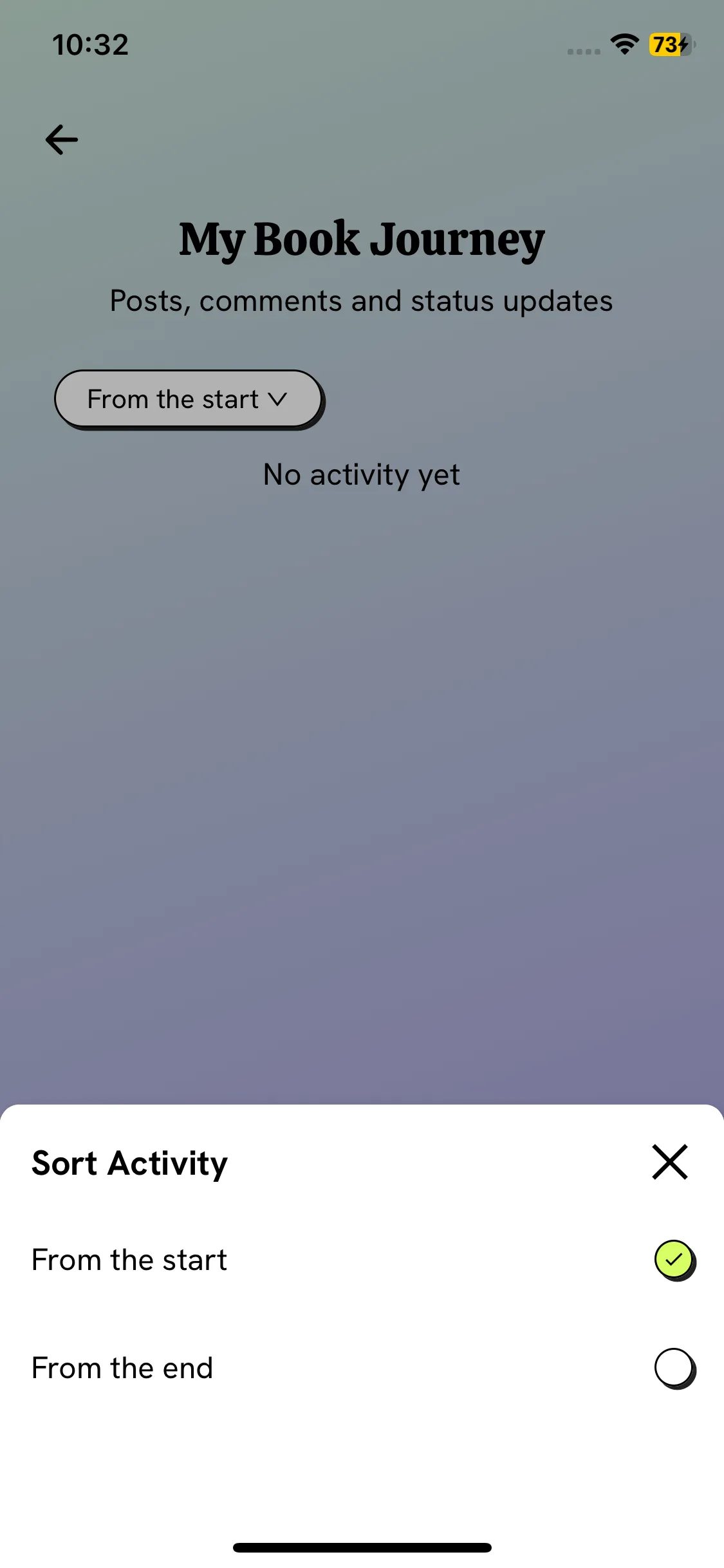Click the X icon on the Sort Activity sheet
The height and width of the screenshot is (1568, 724).
[669, 1162]
